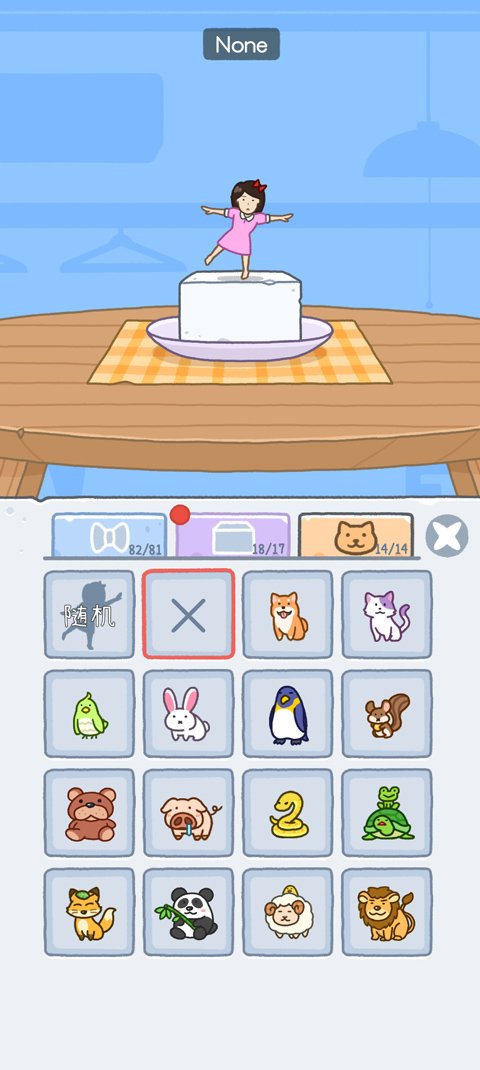Choose the lion pet
480x1070 pixels.
[386, 912]
